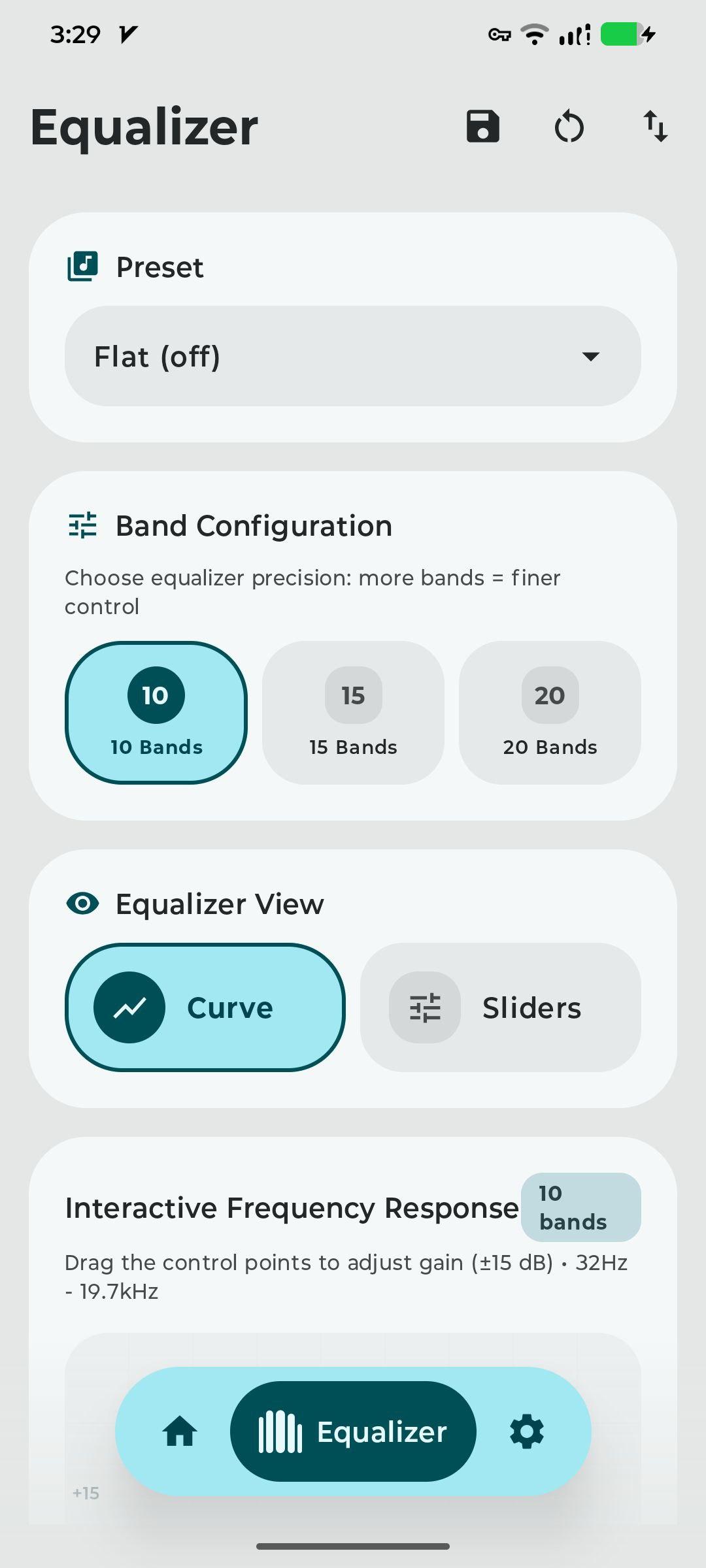The width and height of the screenshot is (706, 1568).
Task: Reset the equalizer settings
Action: (x=569, y=126)
